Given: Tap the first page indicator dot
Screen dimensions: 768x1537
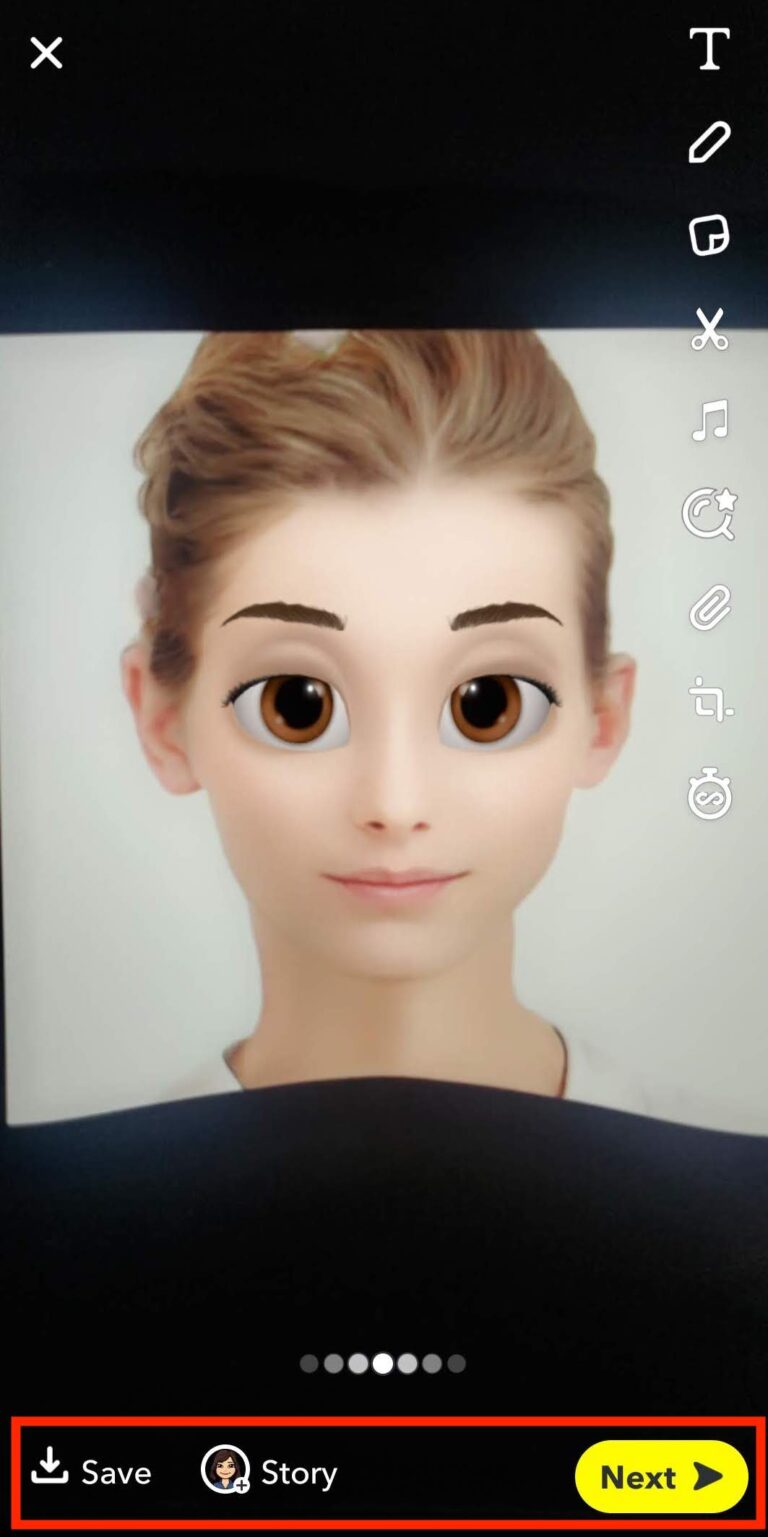Looking at the screenshot, I should (x=309, y=1363).
